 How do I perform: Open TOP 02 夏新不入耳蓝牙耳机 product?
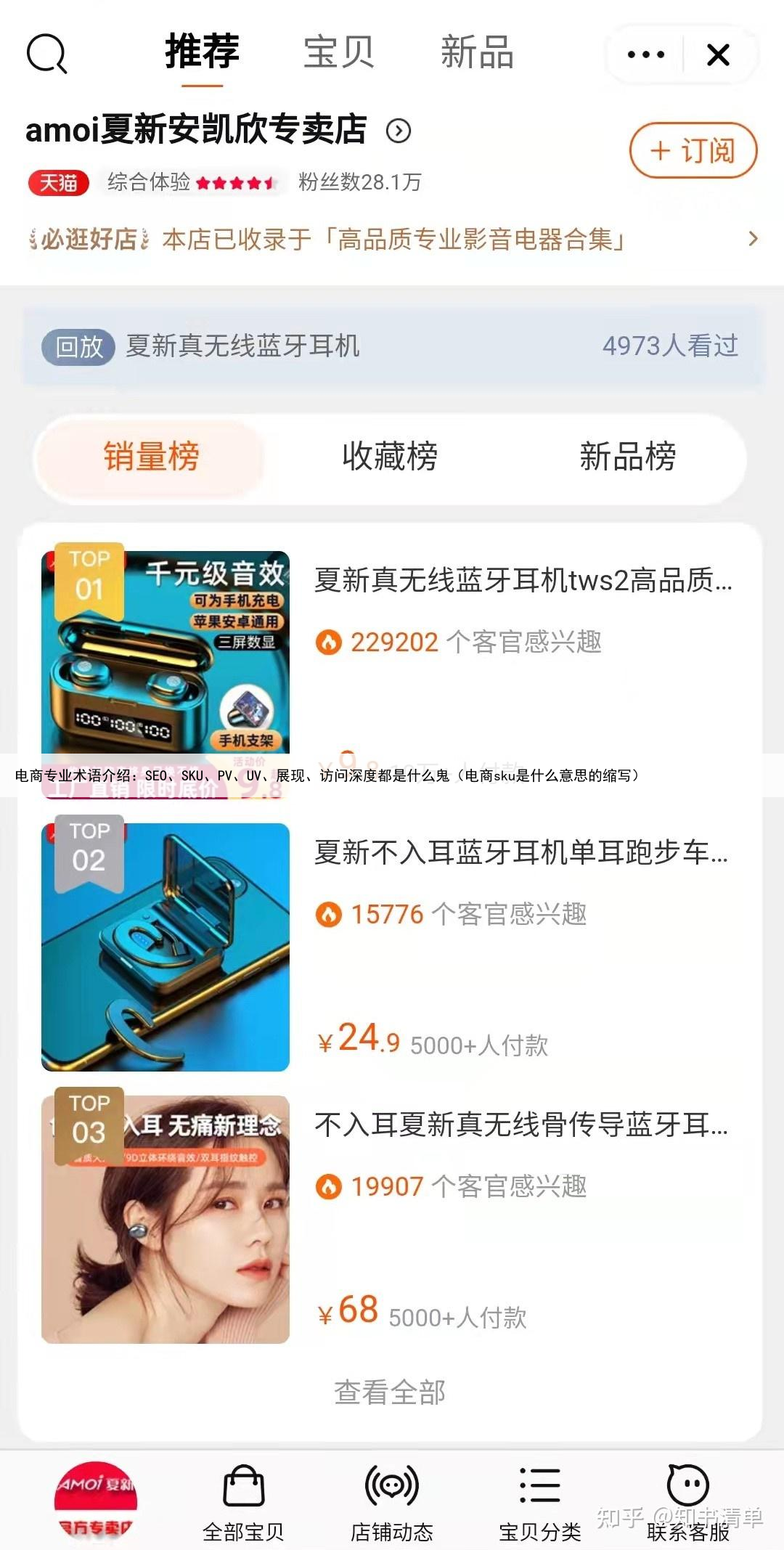click(x=520, y=852)
